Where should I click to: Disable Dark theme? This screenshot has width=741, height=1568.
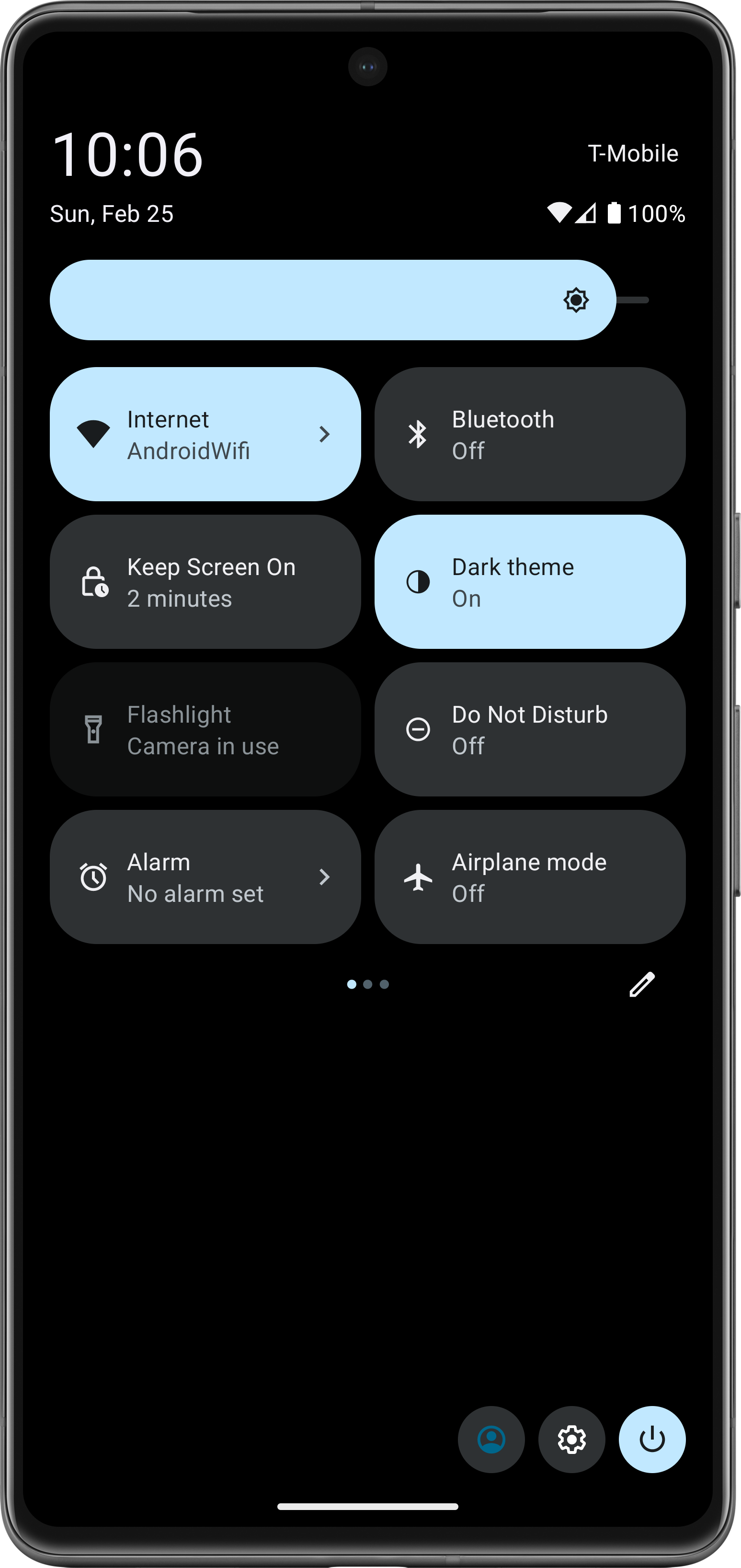click(529, 582)
